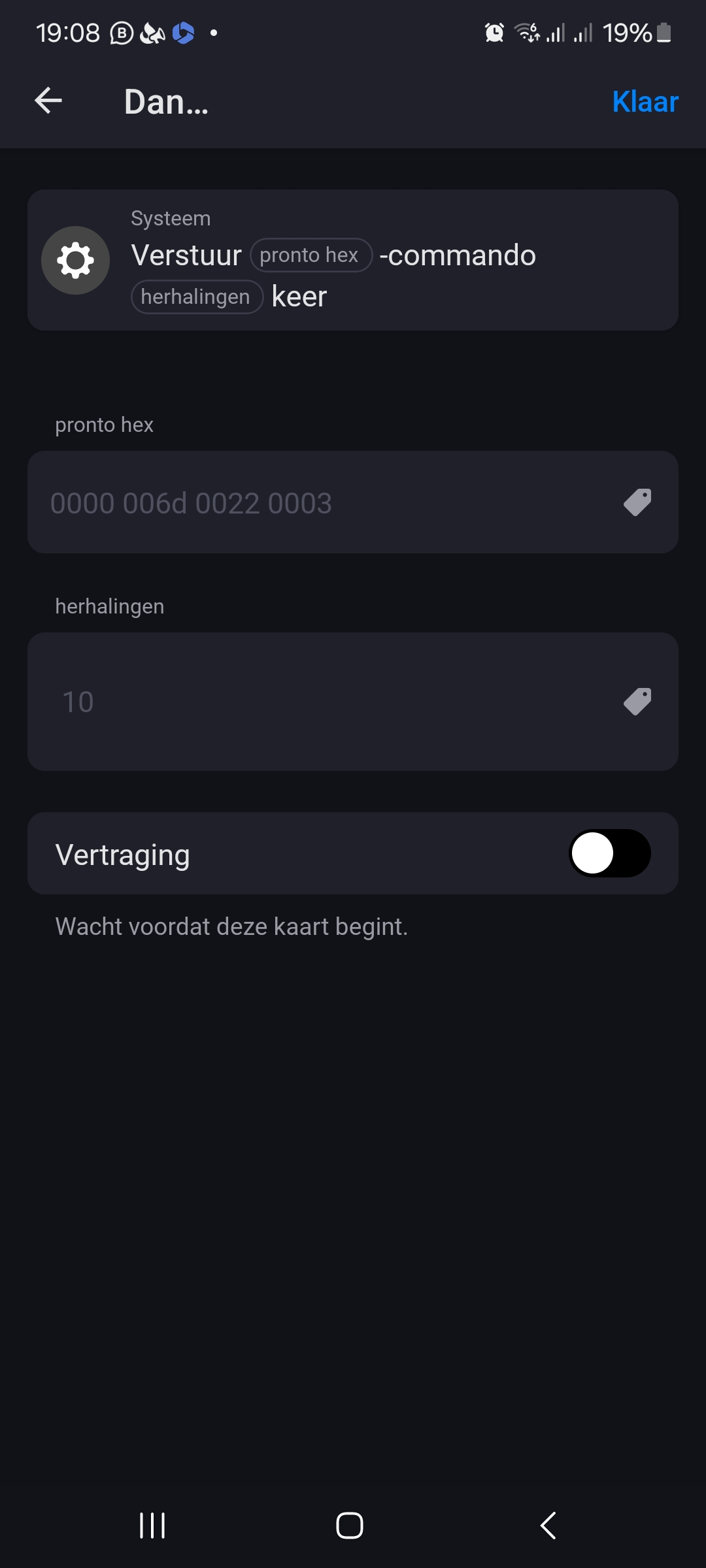706x1568 pixels.
Task: Go back using the top arrow
Action: tap(48, 101)
